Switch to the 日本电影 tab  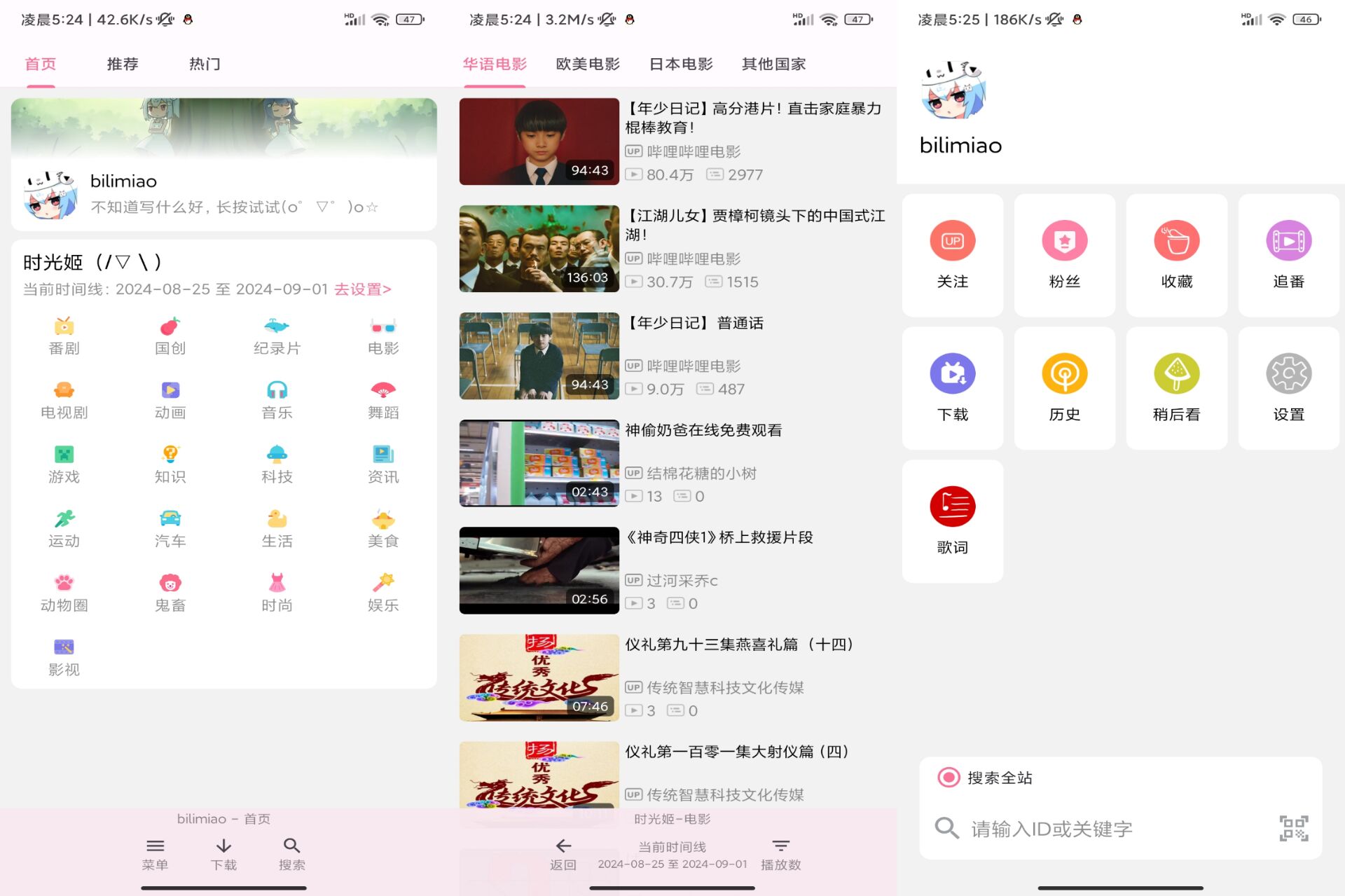coord(680,64)
